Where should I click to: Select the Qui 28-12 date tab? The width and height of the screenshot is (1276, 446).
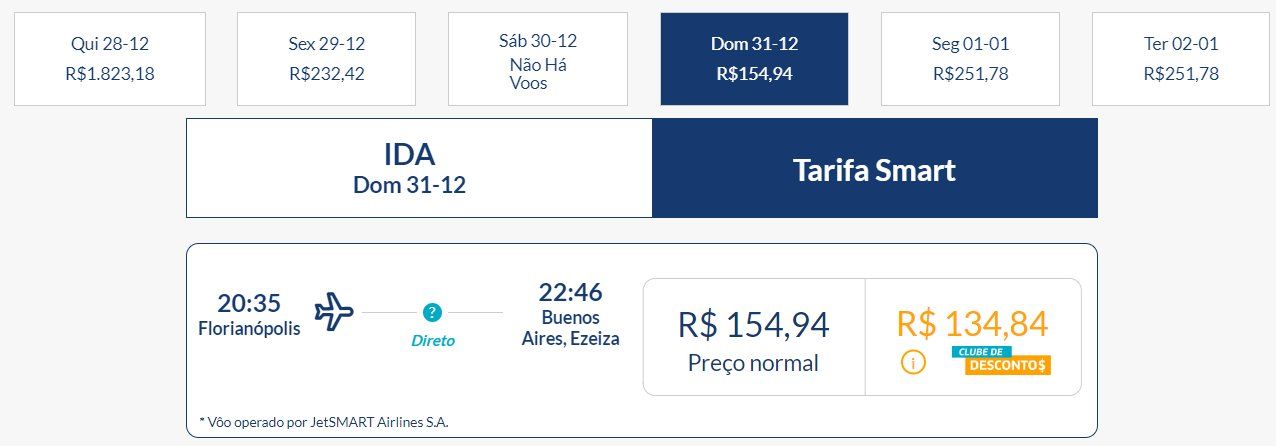(110, 59)
